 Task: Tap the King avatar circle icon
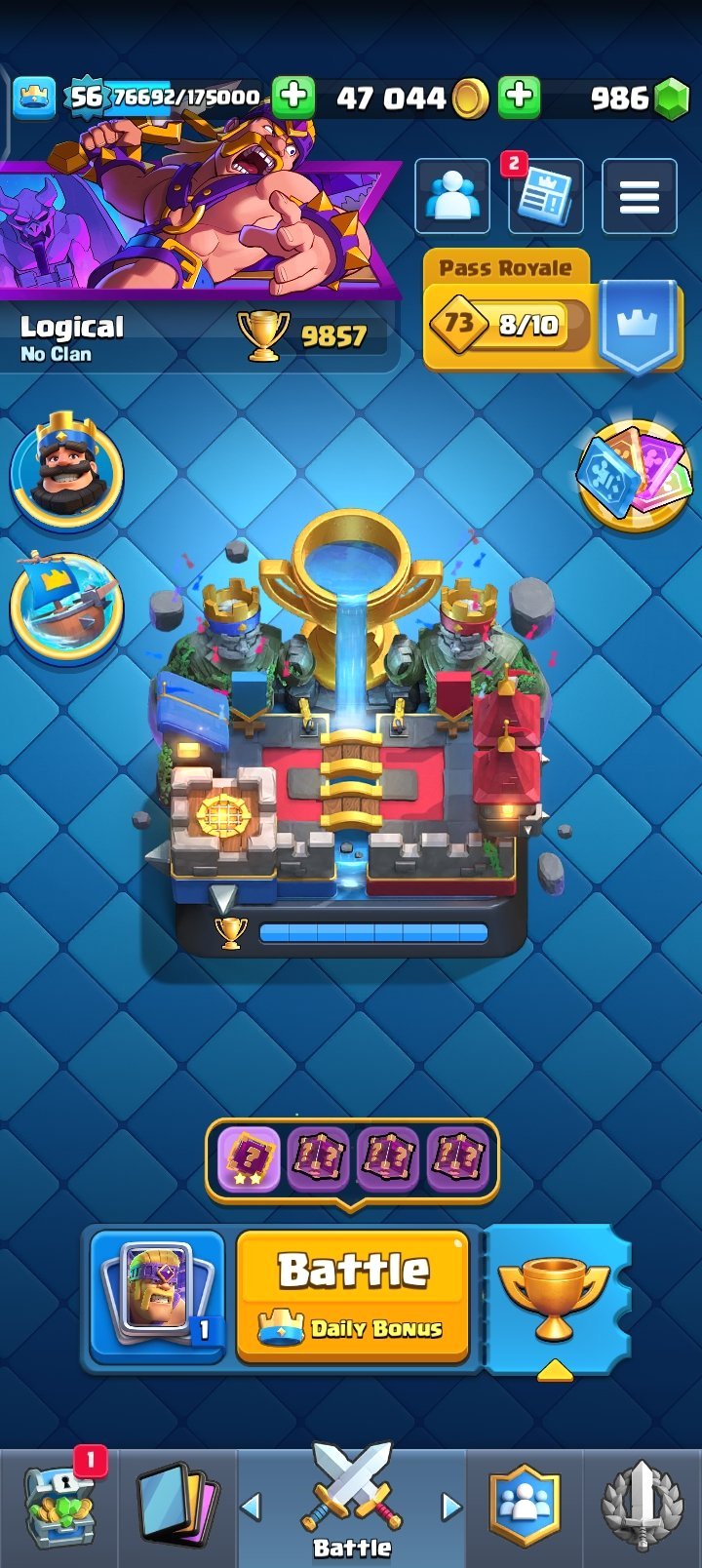(x=66, y=470)
